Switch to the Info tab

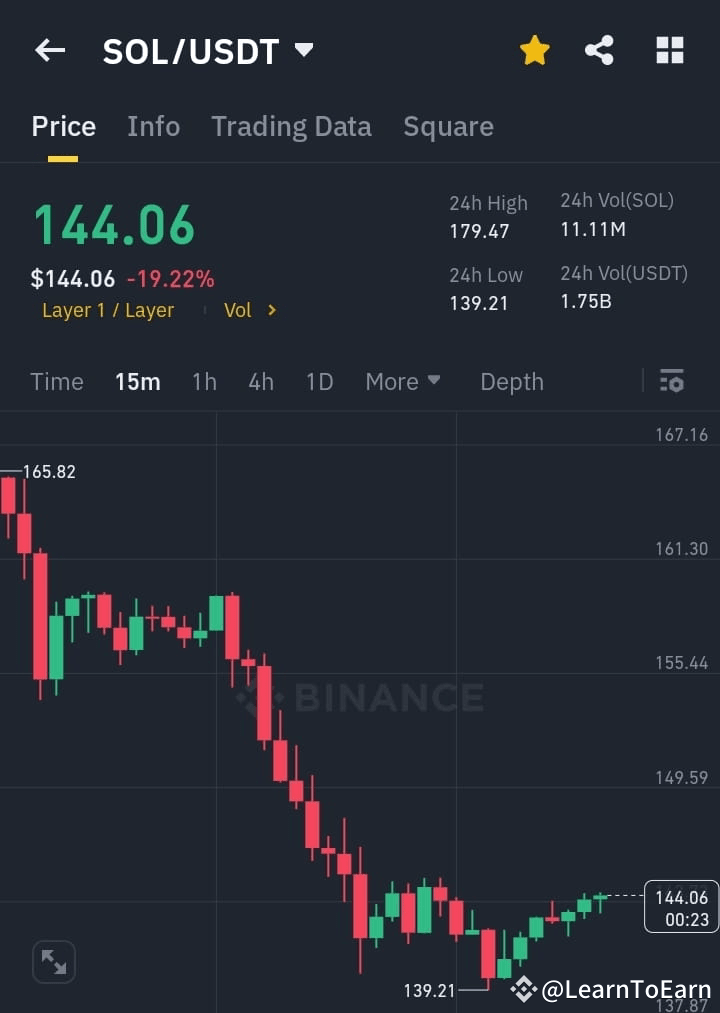(153, 126)
